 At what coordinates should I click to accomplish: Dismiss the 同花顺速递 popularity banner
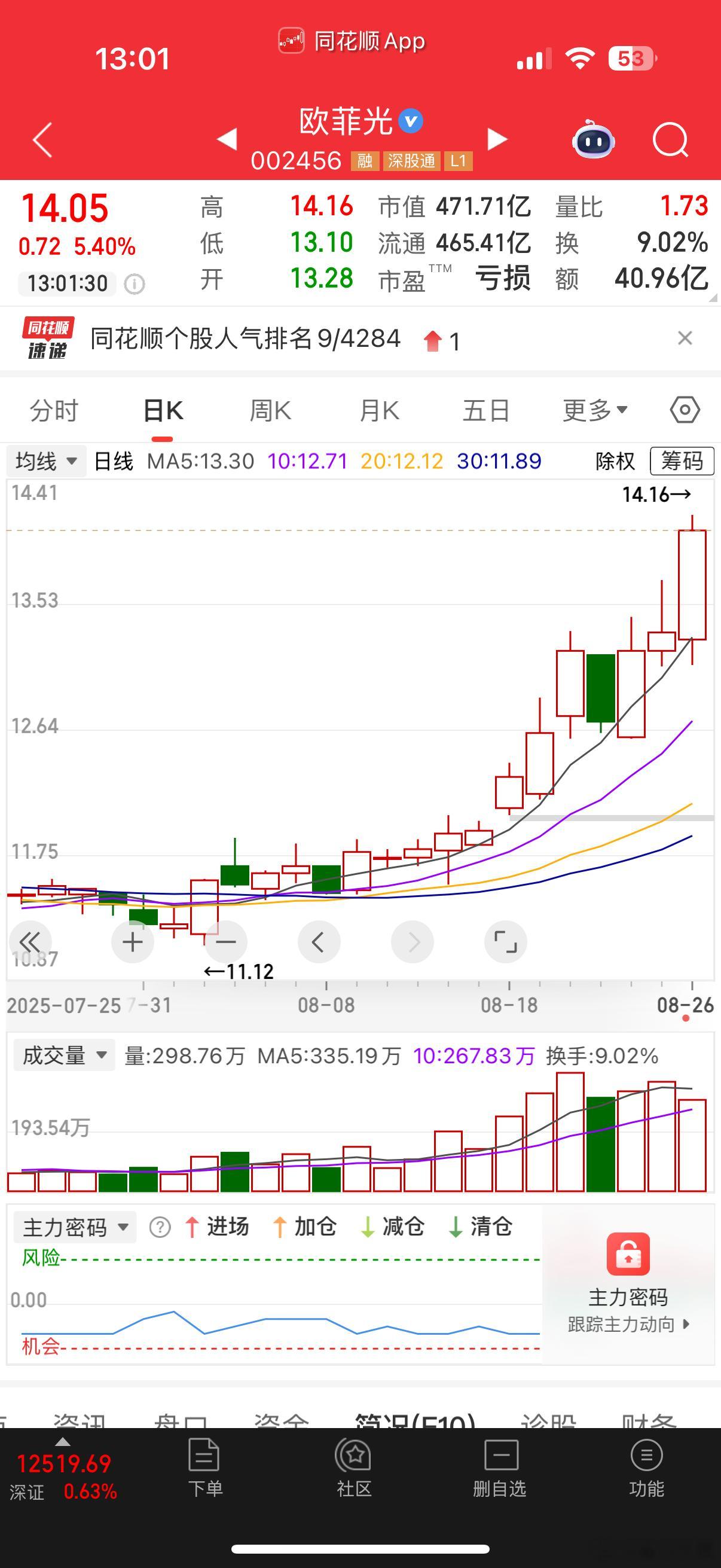[x=685, y=338]
